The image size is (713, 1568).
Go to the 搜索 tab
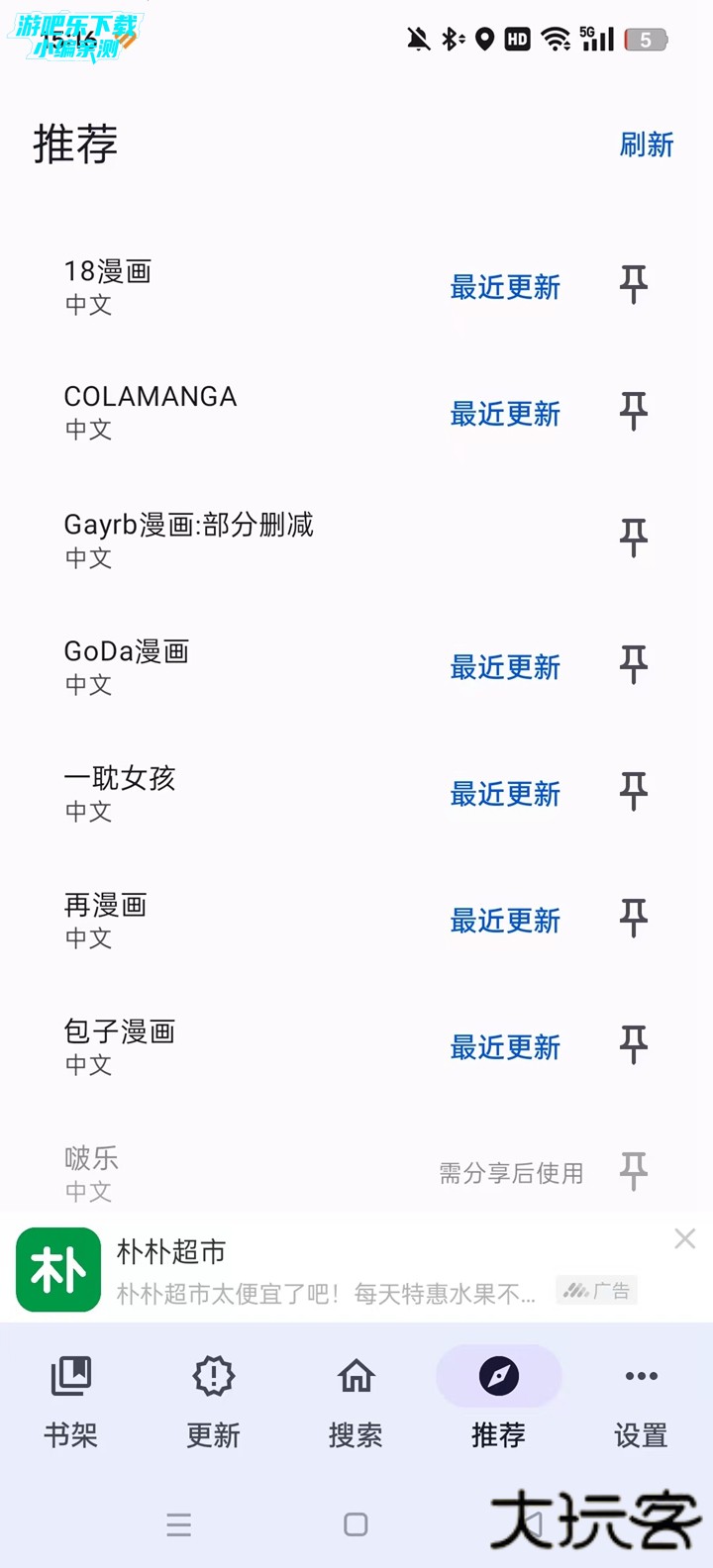(356, 1401)
